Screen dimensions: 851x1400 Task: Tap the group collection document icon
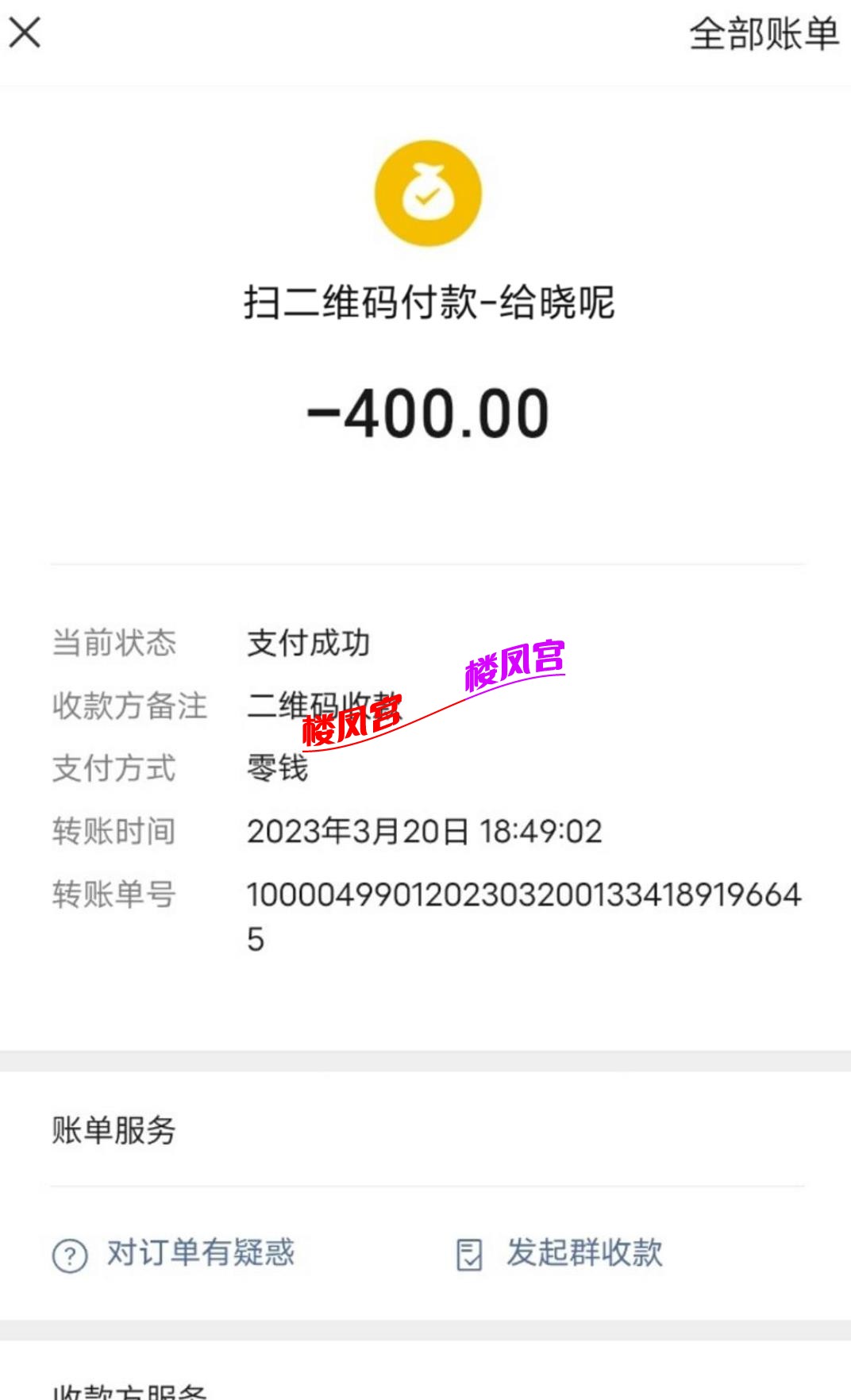click(x=470, y=1253)
